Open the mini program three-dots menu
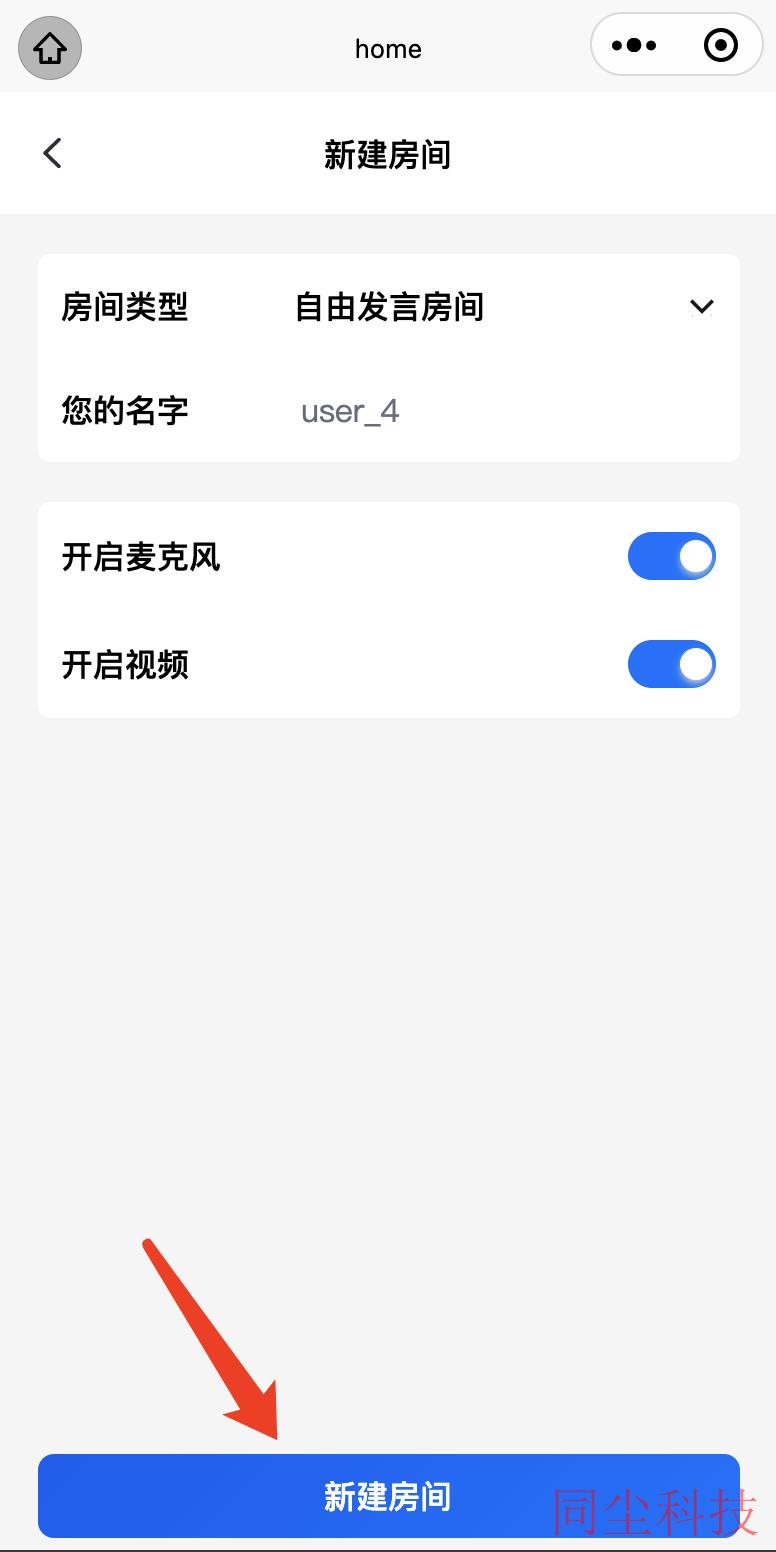 pyautogui.click(x=634, y=45)
